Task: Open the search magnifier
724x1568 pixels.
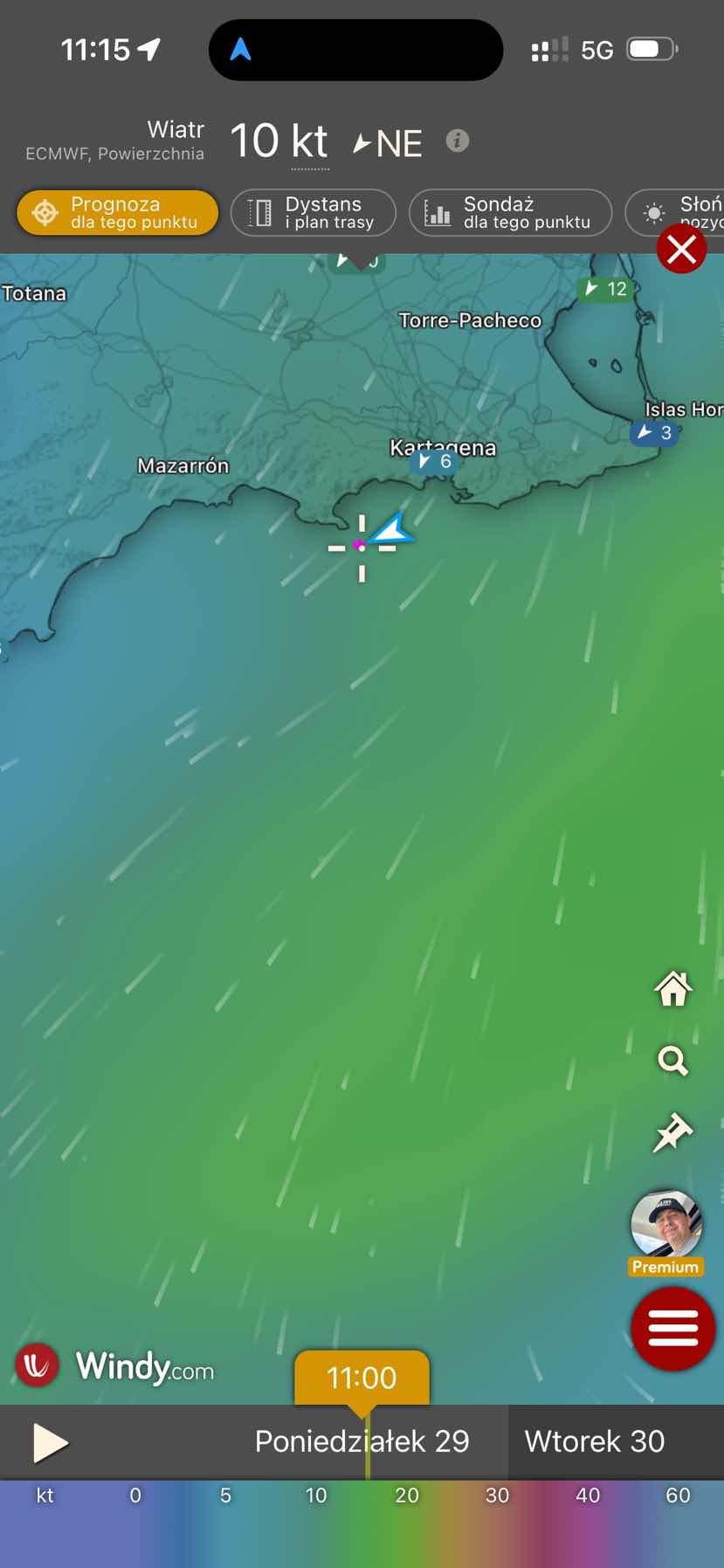Action: click(x=673, y=1061)
